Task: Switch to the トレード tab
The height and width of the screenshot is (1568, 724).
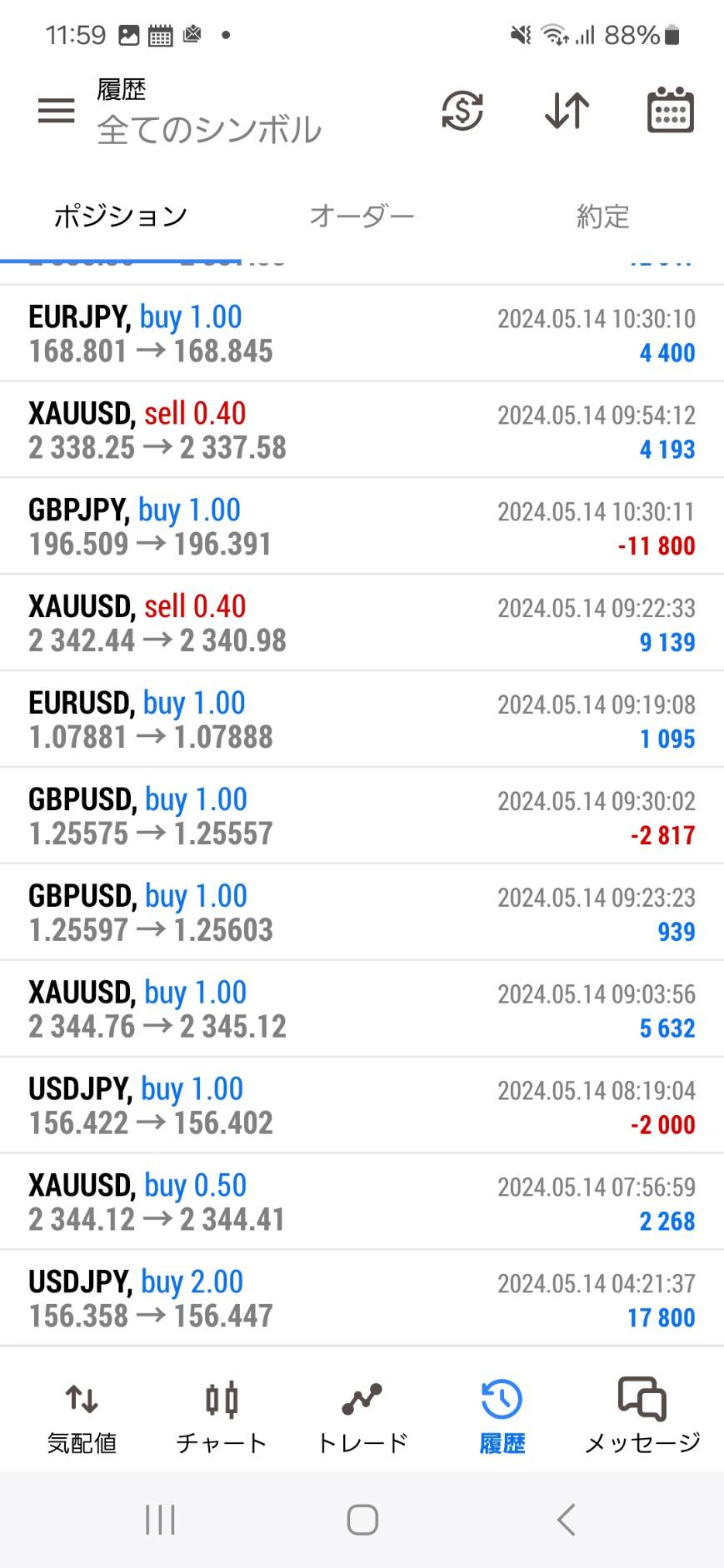Action: coord(362,1416)
